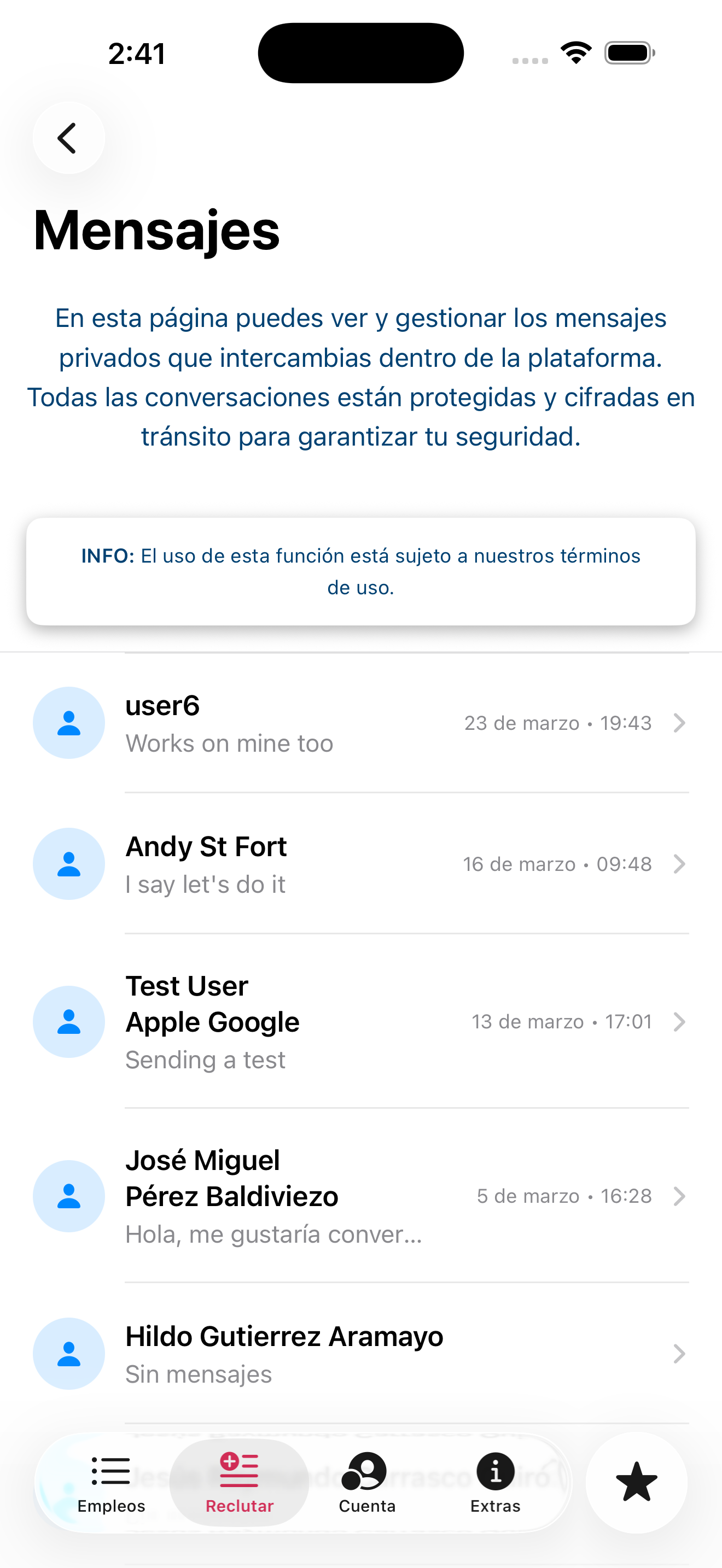
Task: Select the Reclutar tab
Action: click(239, 1483)
